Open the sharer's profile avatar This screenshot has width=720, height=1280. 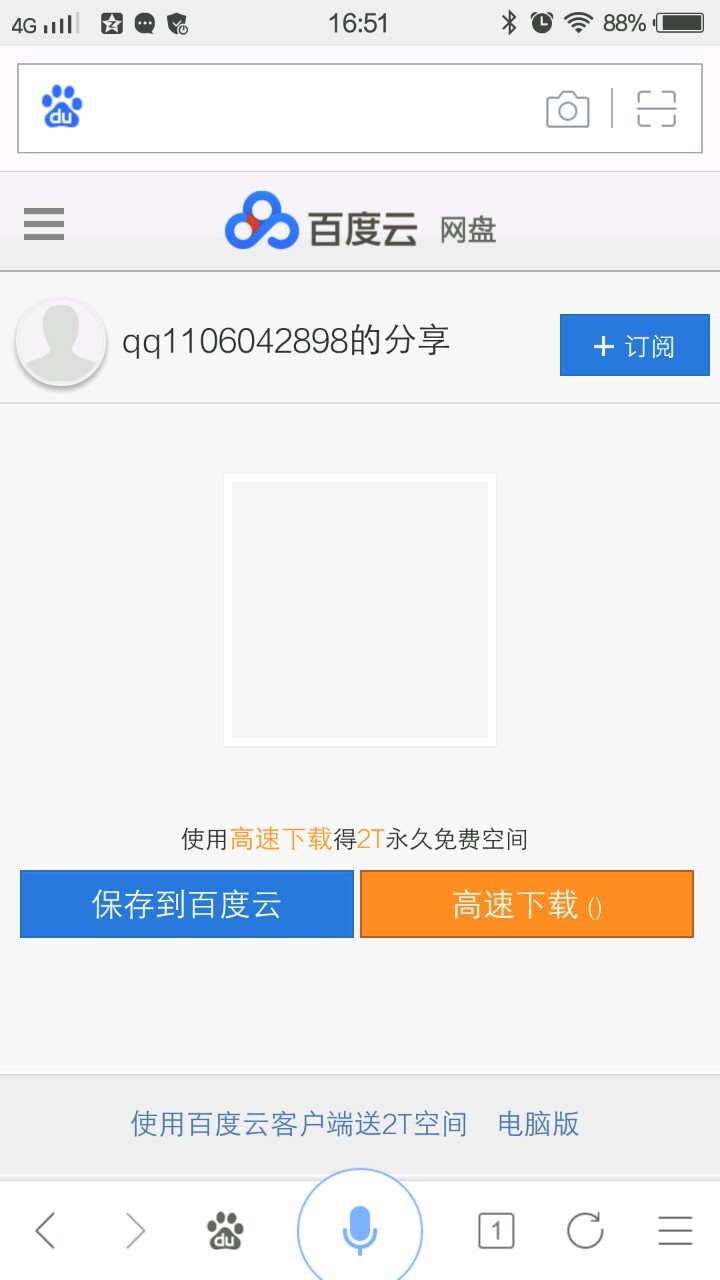(61, 342)
